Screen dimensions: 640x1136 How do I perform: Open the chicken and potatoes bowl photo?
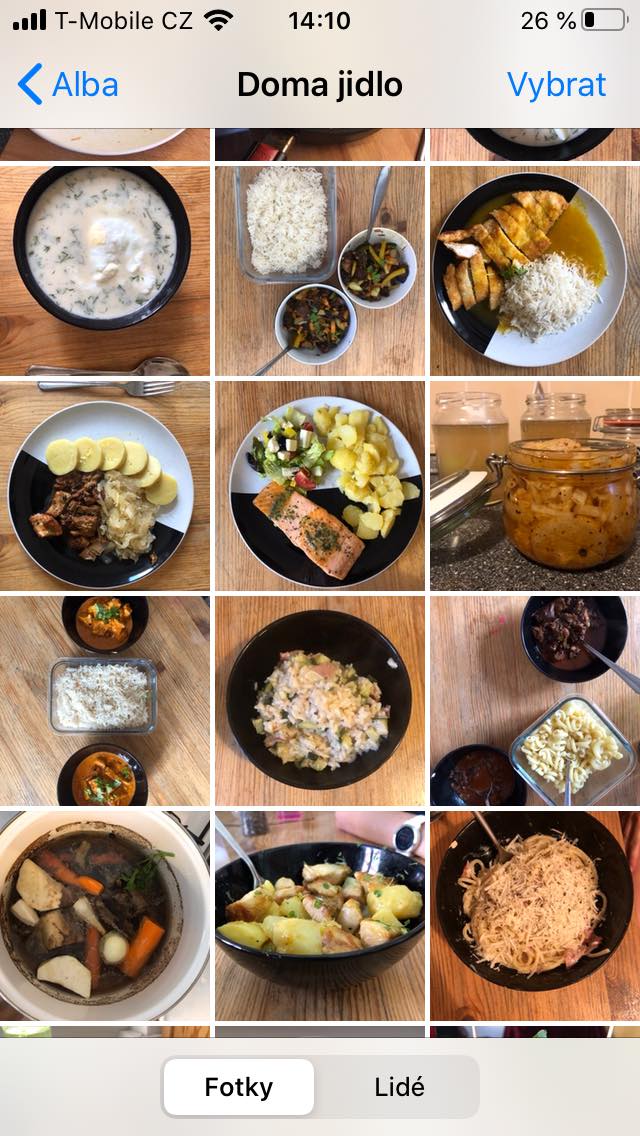320,915
